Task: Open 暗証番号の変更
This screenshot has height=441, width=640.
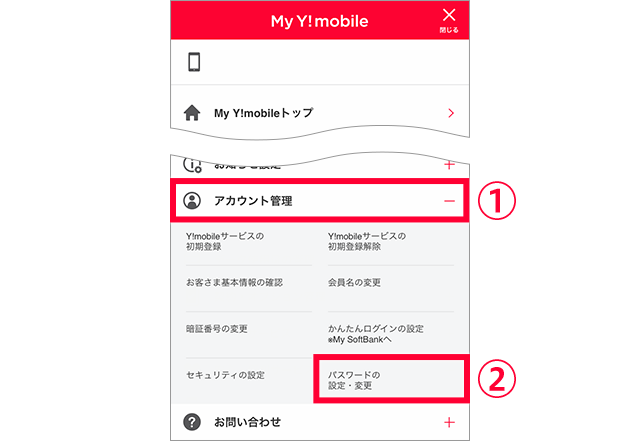Action: point(216,329)
